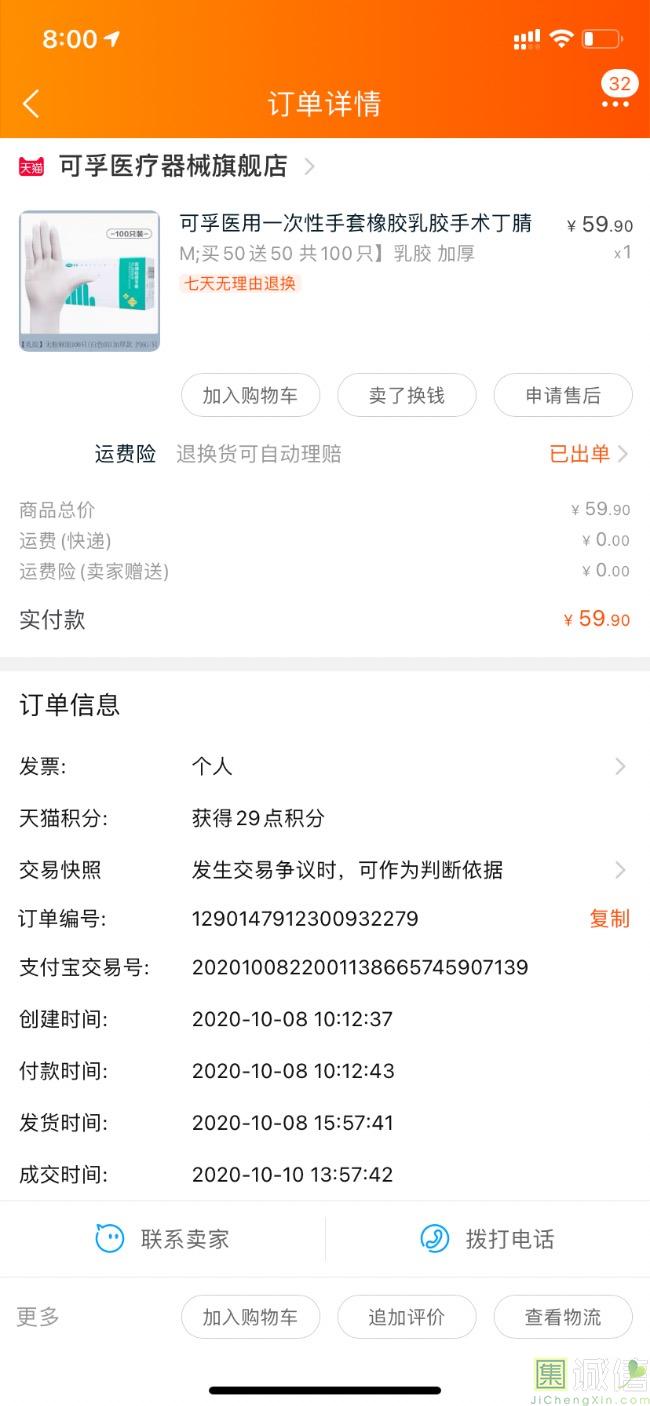Open the three-dot overflow menu
The width and height of the screenshot is (650, 1406).
pyautogui.click(x=615, y=103)
